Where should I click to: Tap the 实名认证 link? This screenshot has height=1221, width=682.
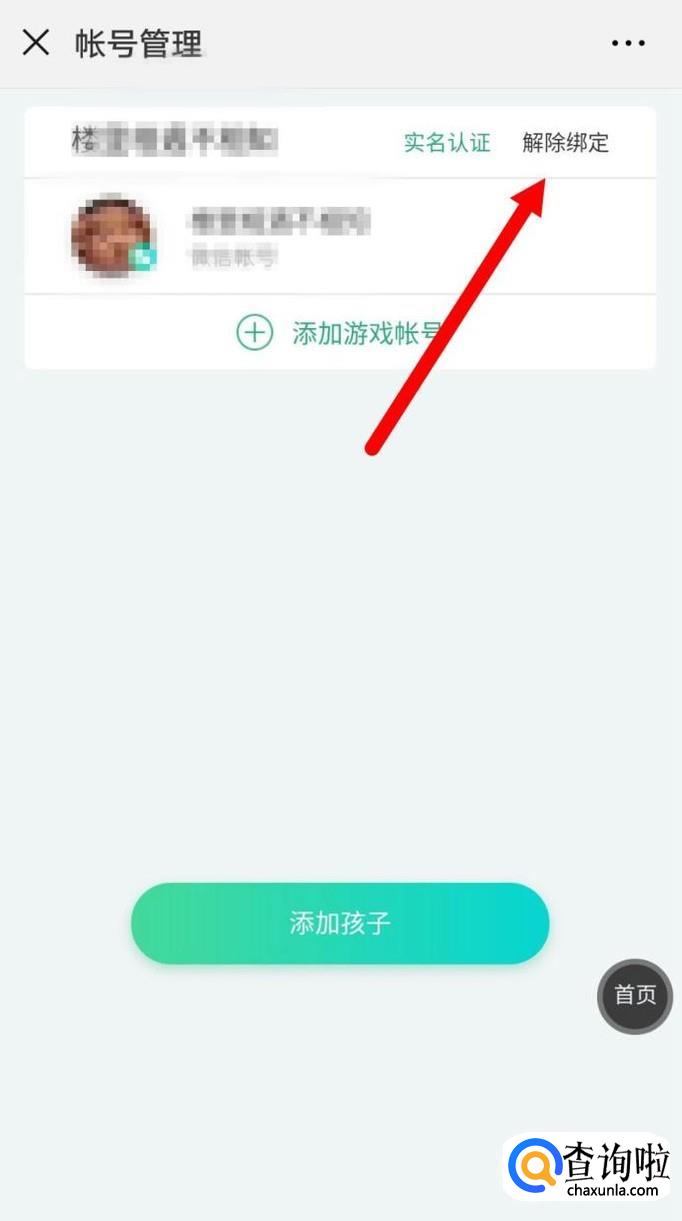tap(447, 143)
